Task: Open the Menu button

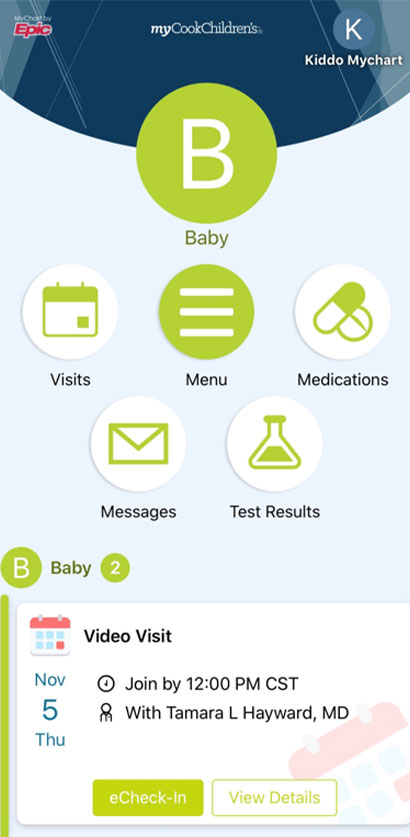Action: (x=207, y=312)
